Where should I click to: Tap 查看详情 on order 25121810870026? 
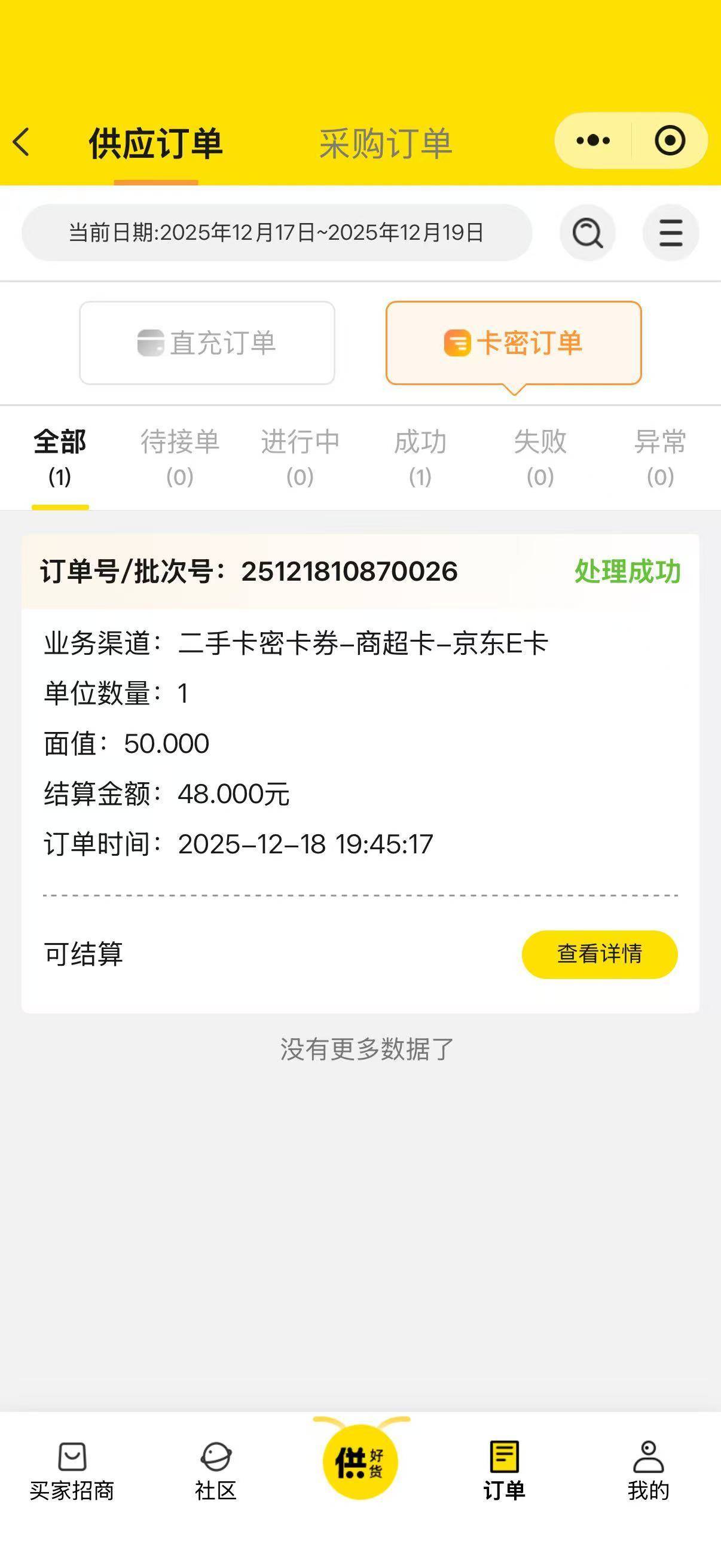click(599, 954)
